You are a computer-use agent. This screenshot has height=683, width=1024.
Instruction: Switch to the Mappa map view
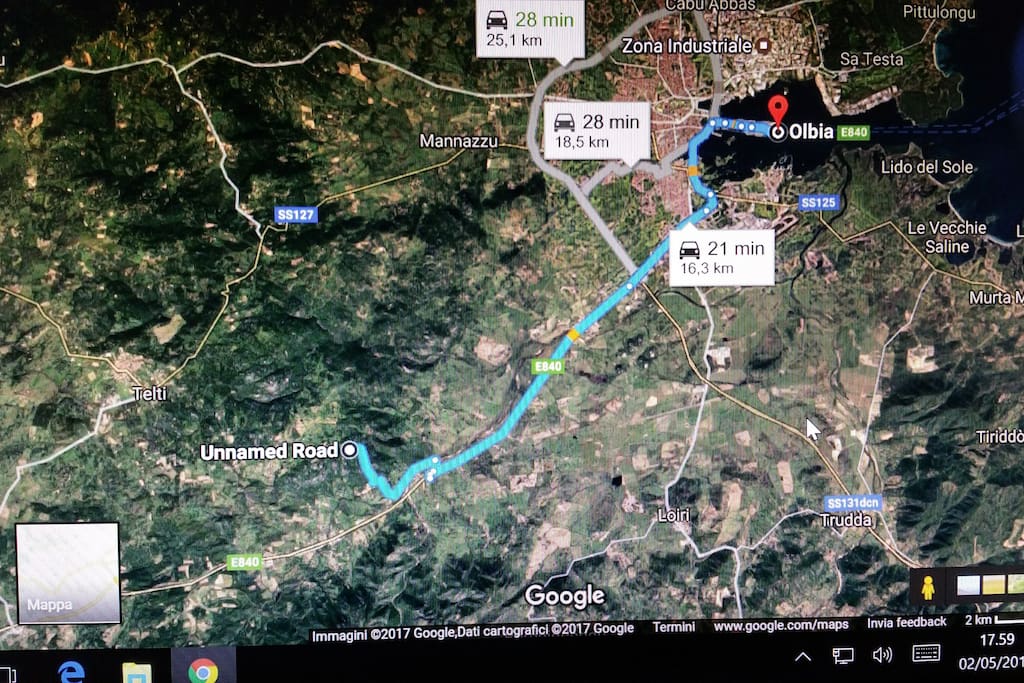click(x=67, y=572)
